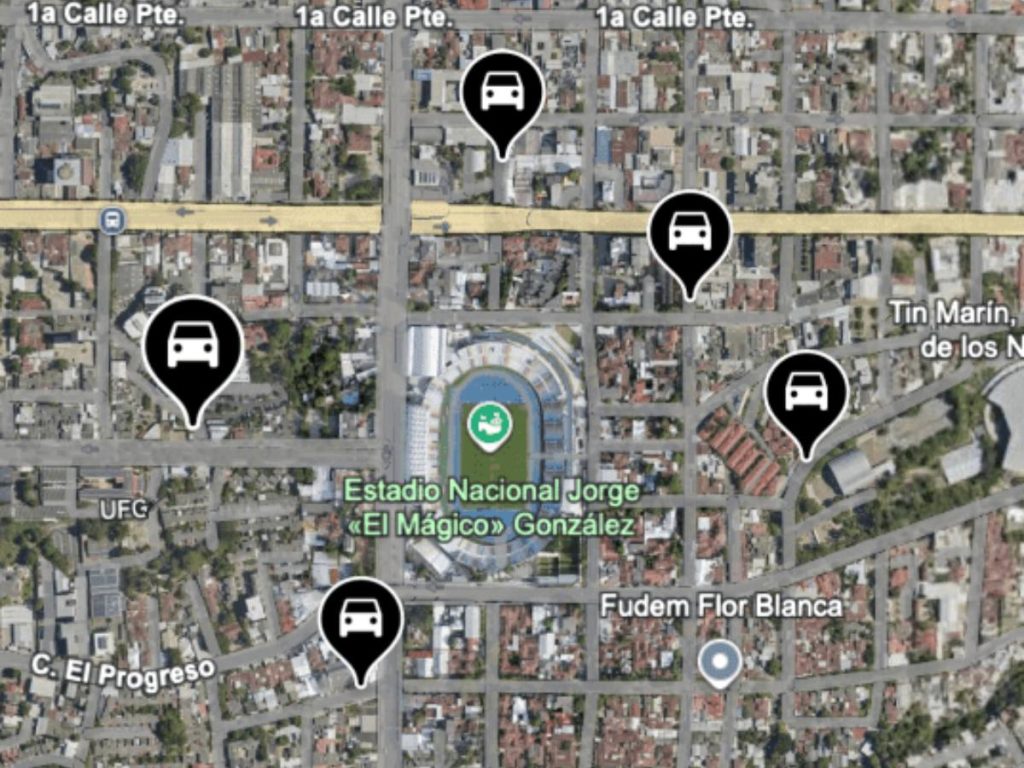Viewport: 1024px width, 768px height.
Task: Tap the car pin nearest 1a Calle Pte.
Action: point(502,93)
